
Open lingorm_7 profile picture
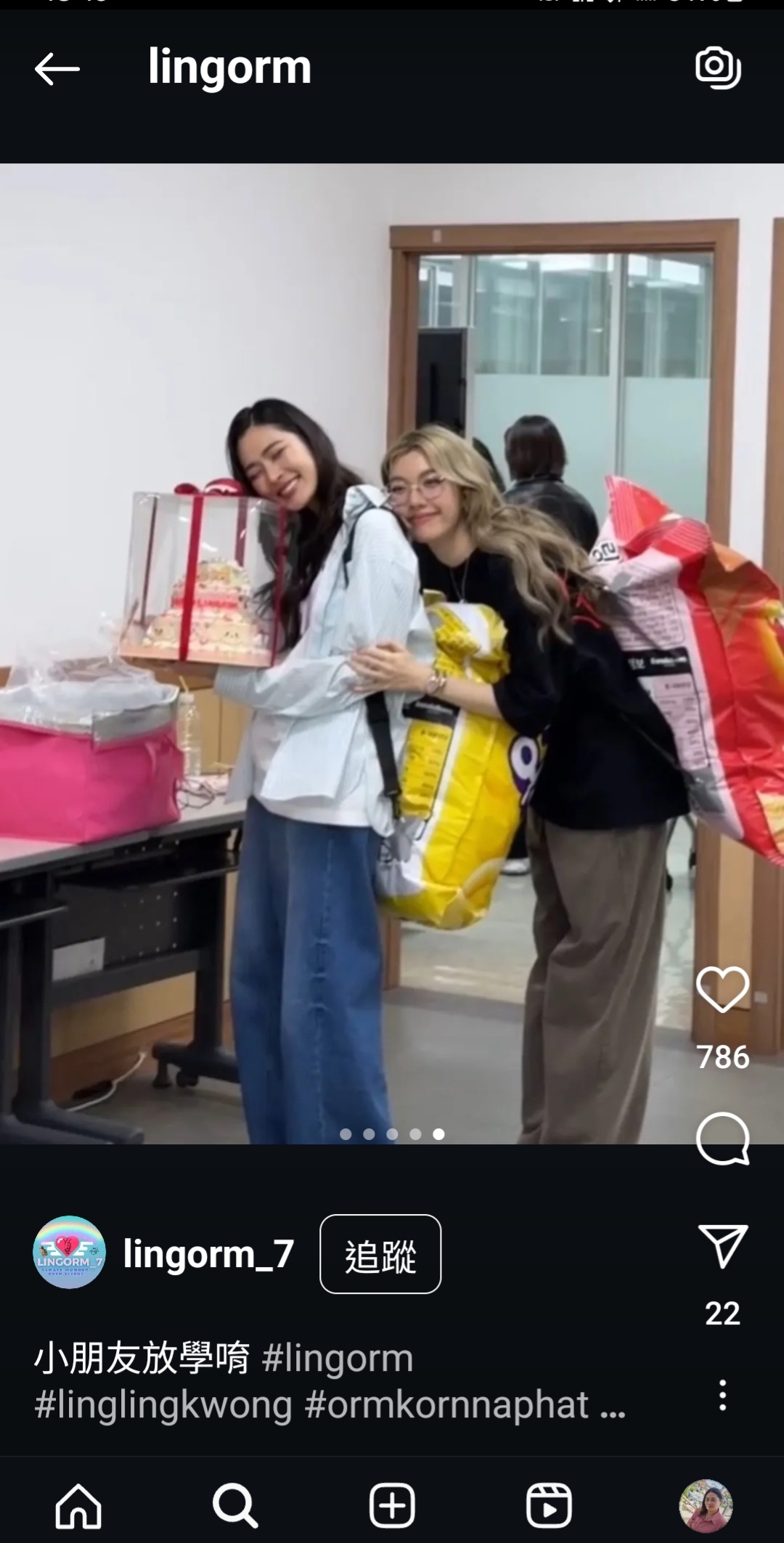(x=69, y=1253)
